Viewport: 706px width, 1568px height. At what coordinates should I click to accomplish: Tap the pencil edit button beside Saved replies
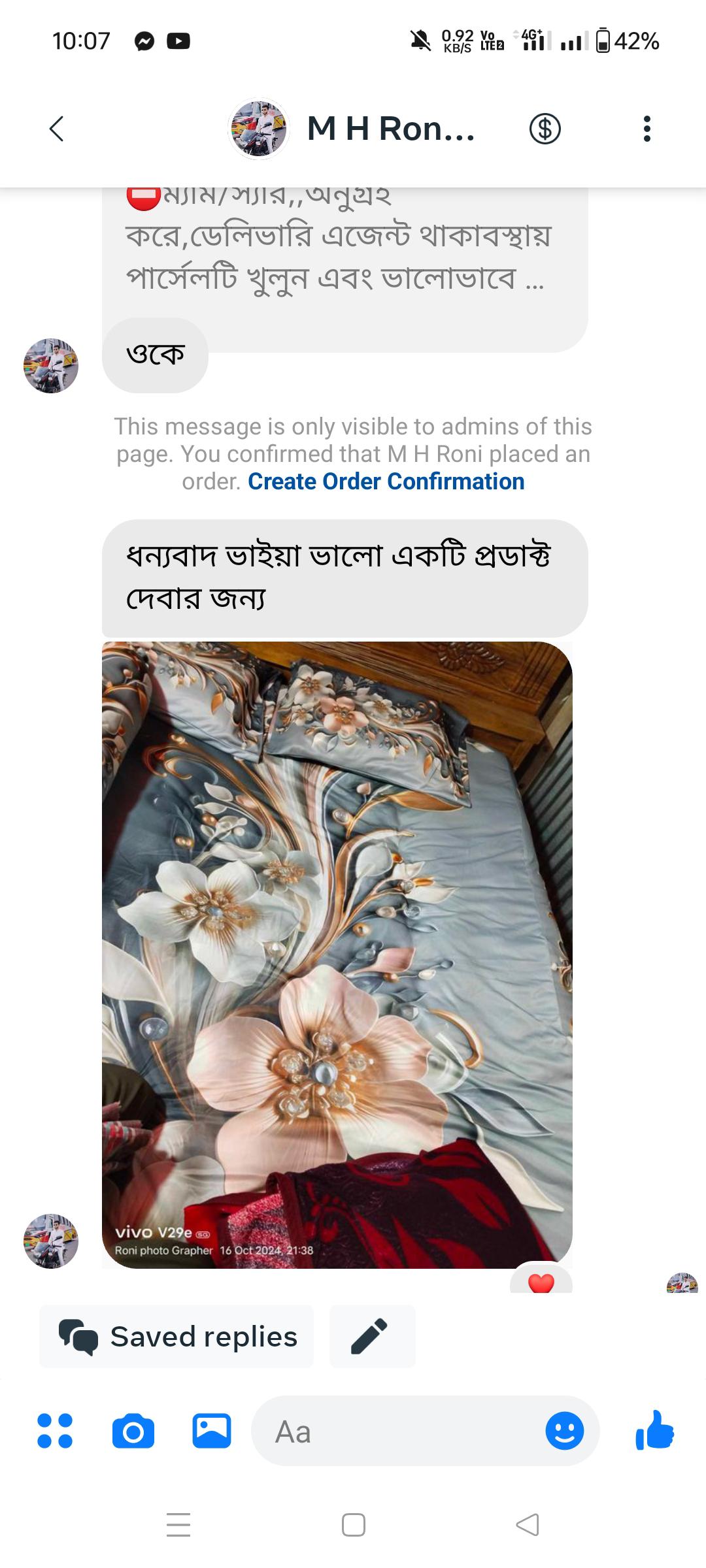371,1336
